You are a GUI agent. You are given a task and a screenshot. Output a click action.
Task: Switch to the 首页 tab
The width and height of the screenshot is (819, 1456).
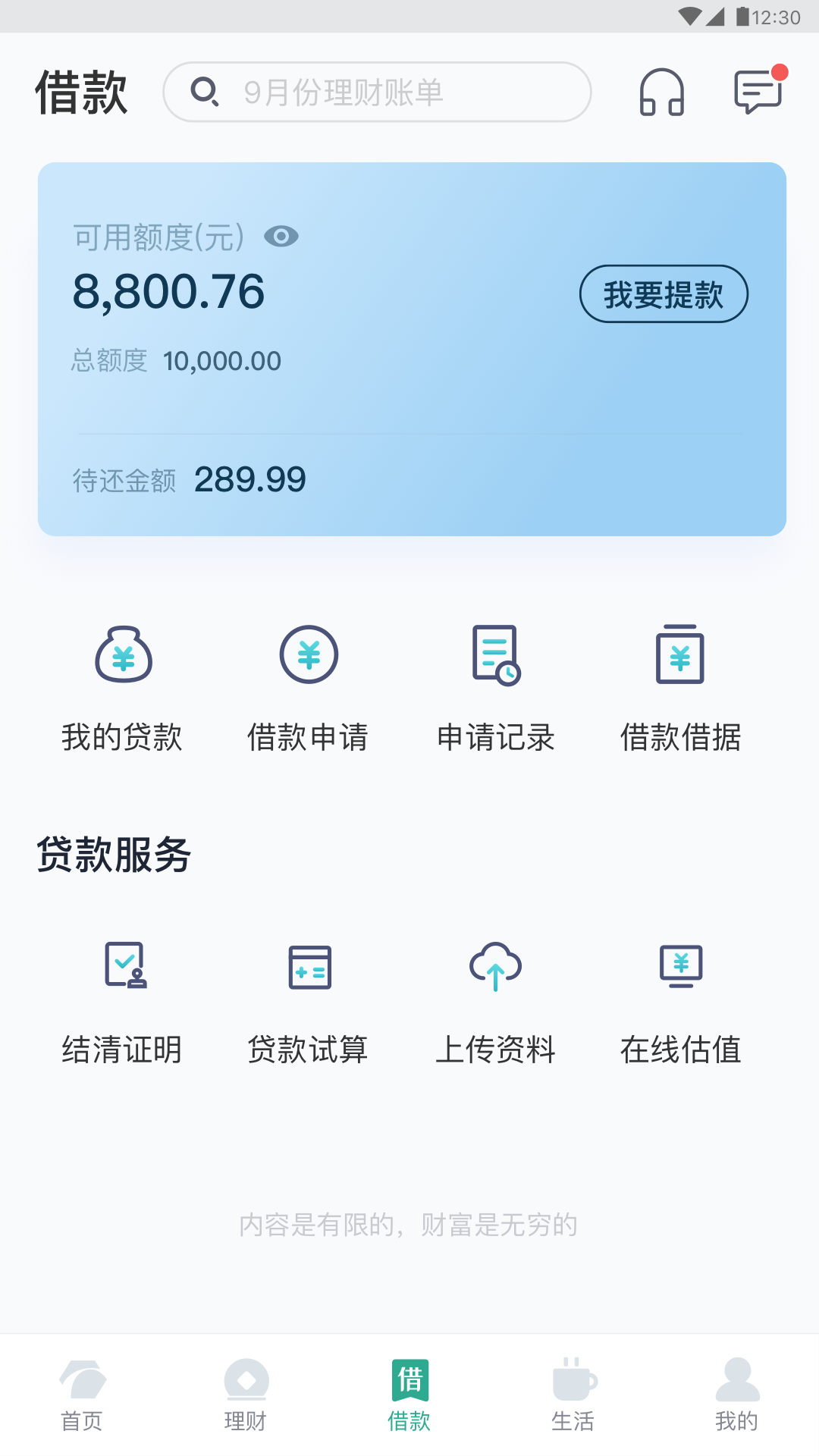pos(82,1395)
